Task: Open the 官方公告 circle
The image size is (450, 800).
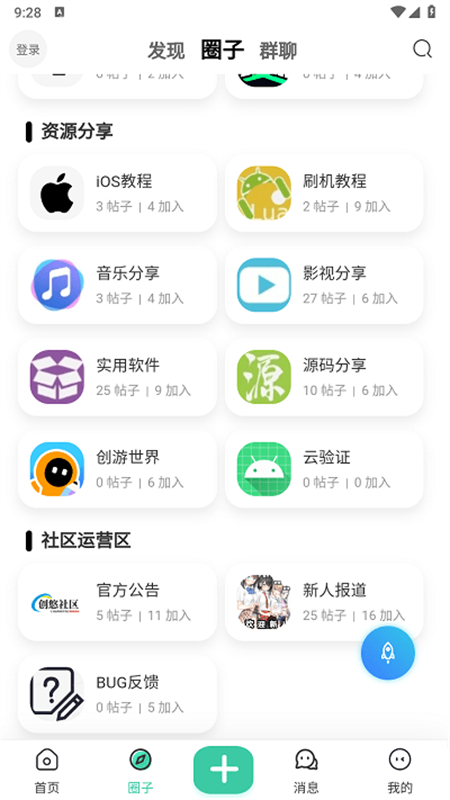Action: [117, 602]
